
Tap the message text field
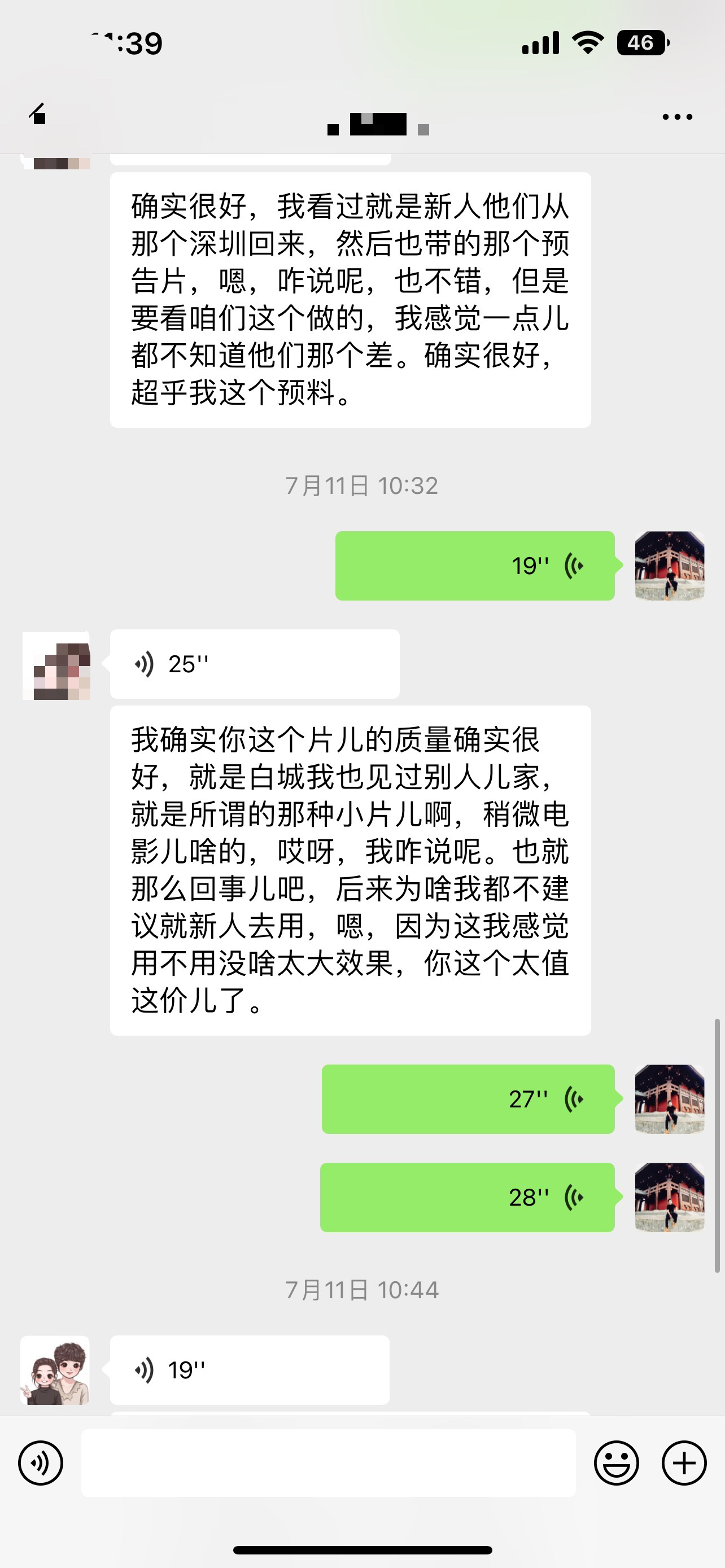[x=329, y=1462]
